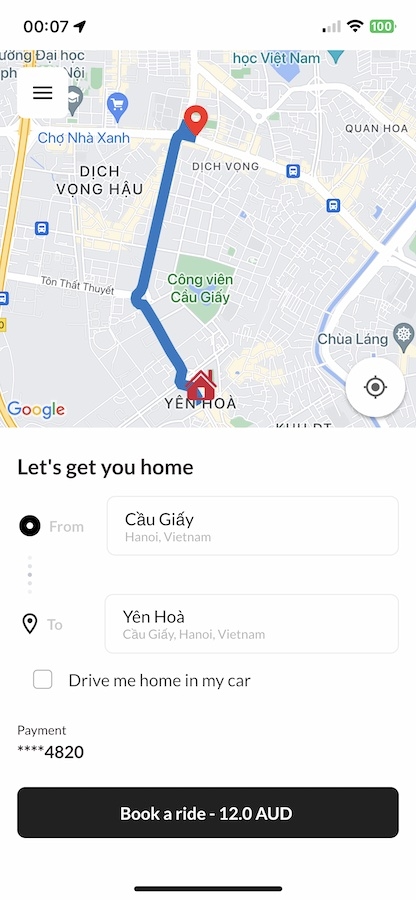Change the To destination Yên Hoà
Viewport: 416px width, 900px height.
tap(251, 624)
